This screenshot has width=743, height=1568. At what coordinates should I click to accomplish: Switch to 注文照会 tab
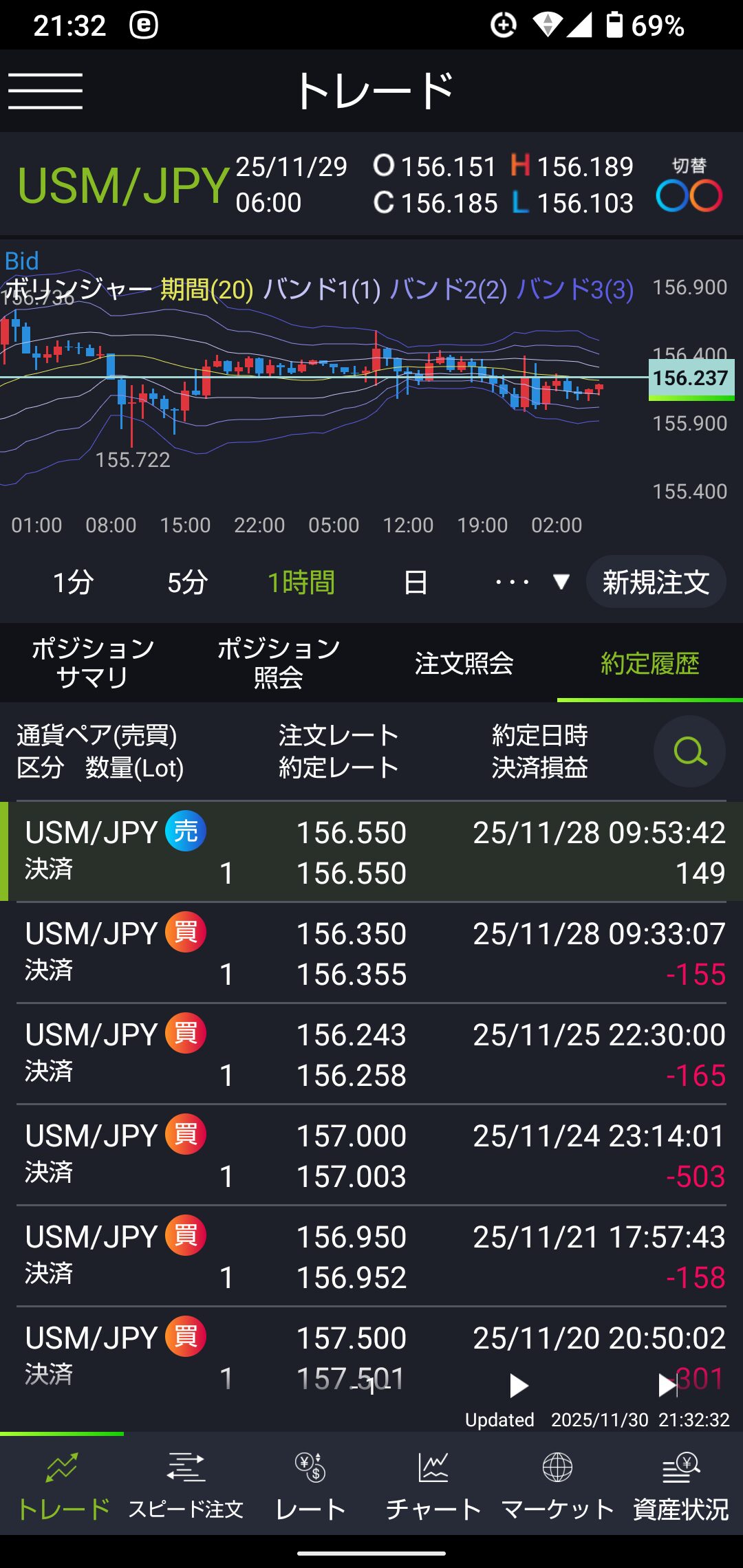pyautogui.click(x=464, y=663)
